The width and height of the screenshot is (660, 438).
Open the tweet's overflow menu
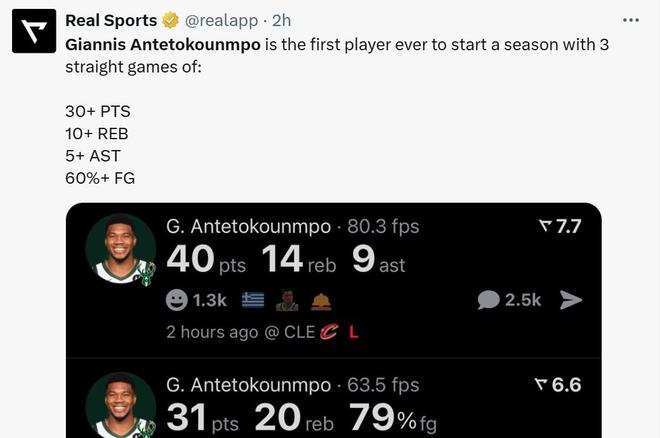(x=630, y=20)
